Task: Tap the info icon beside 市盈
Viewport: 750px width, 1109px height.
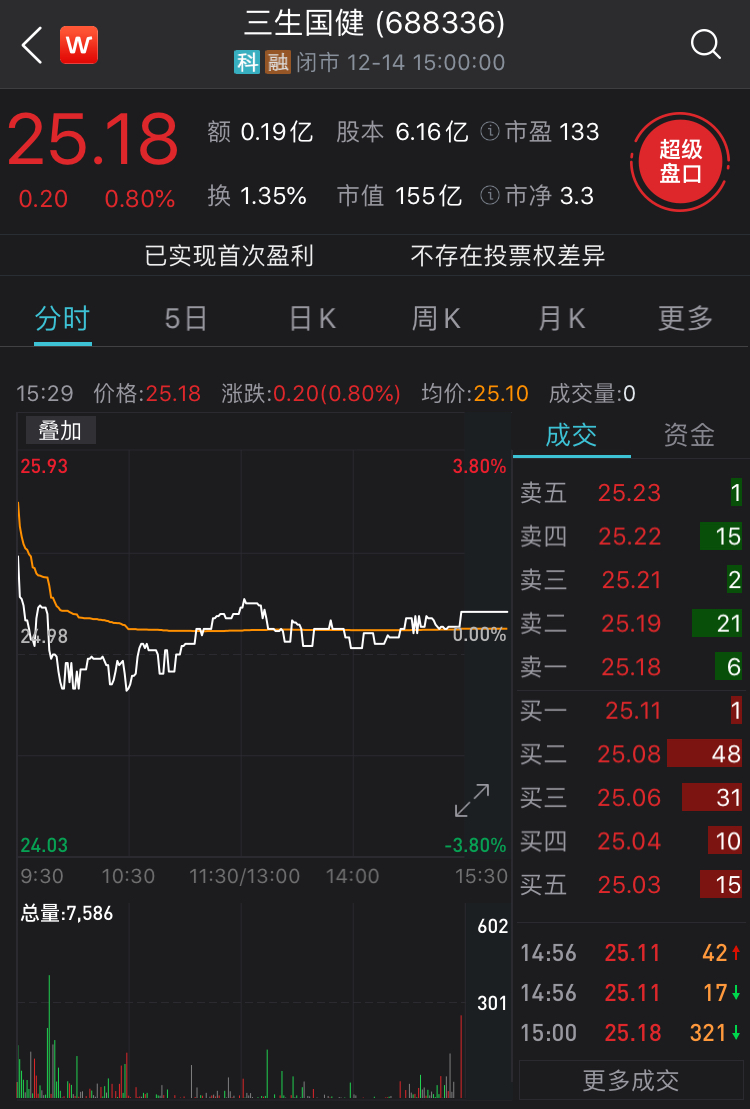Action: coord(490,132)
